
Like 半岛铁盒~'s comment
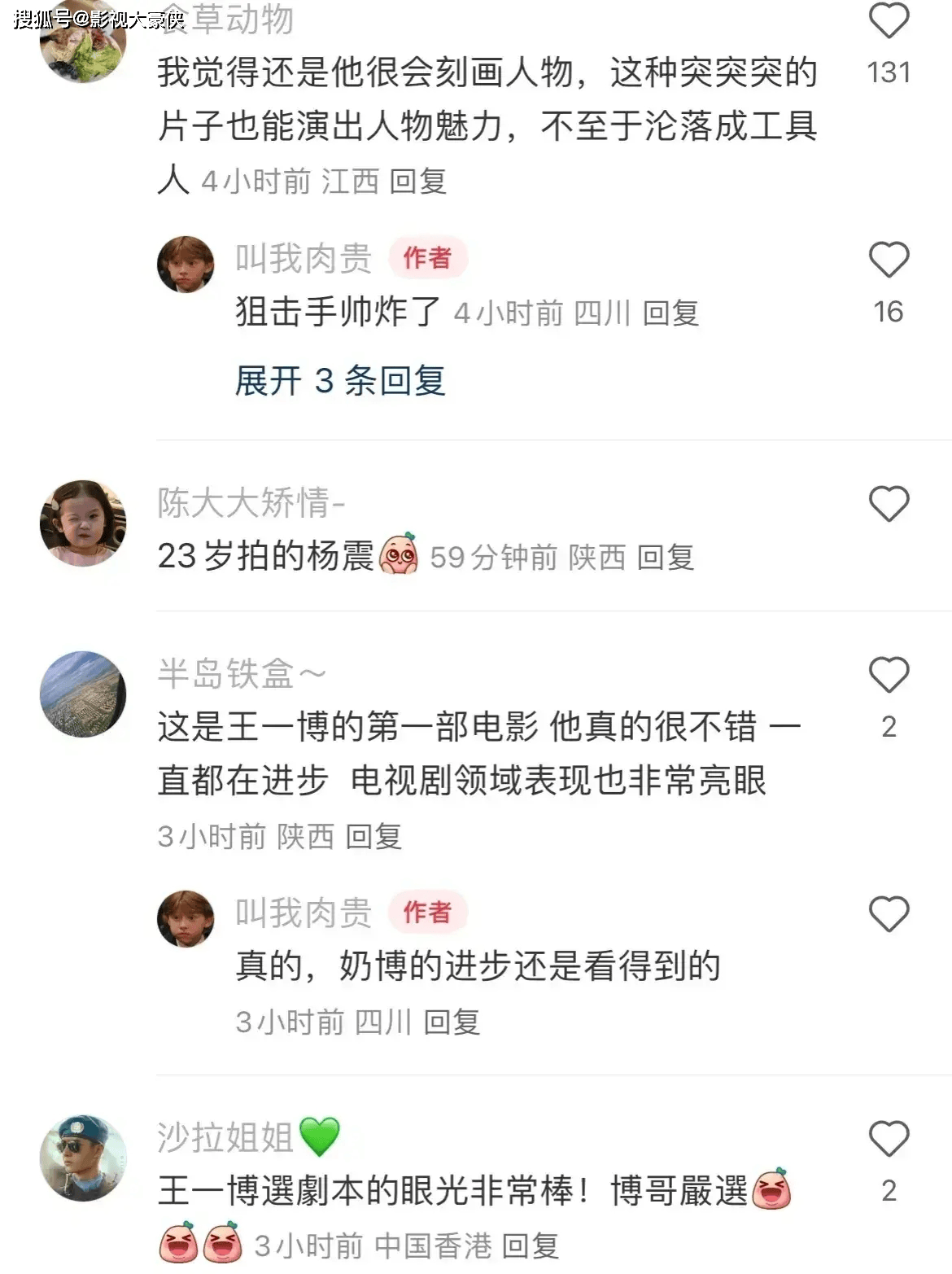889,675
